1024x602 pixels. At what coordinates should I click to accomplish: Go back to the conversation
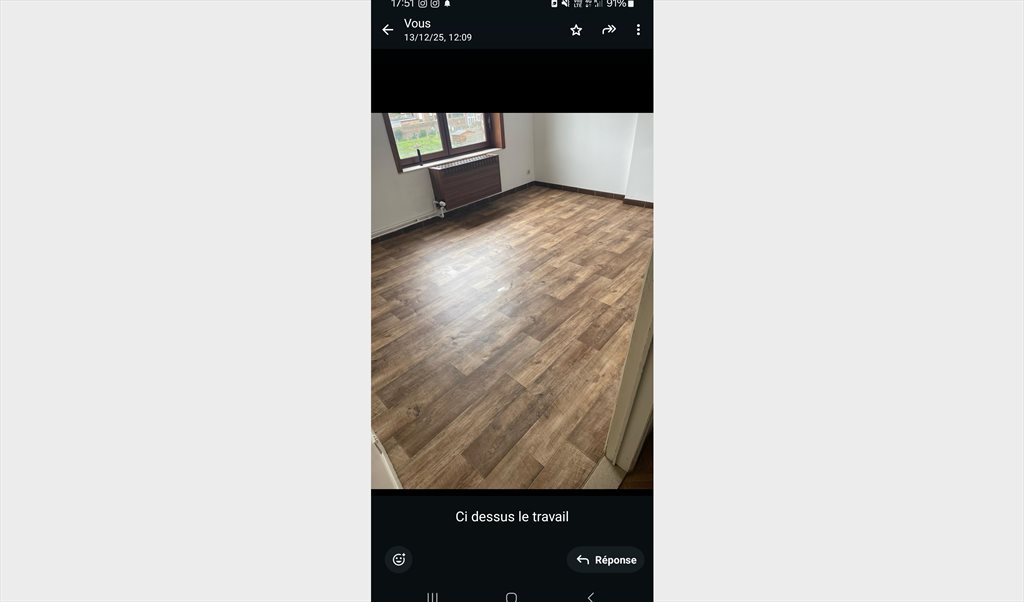(x=388, y=30)
